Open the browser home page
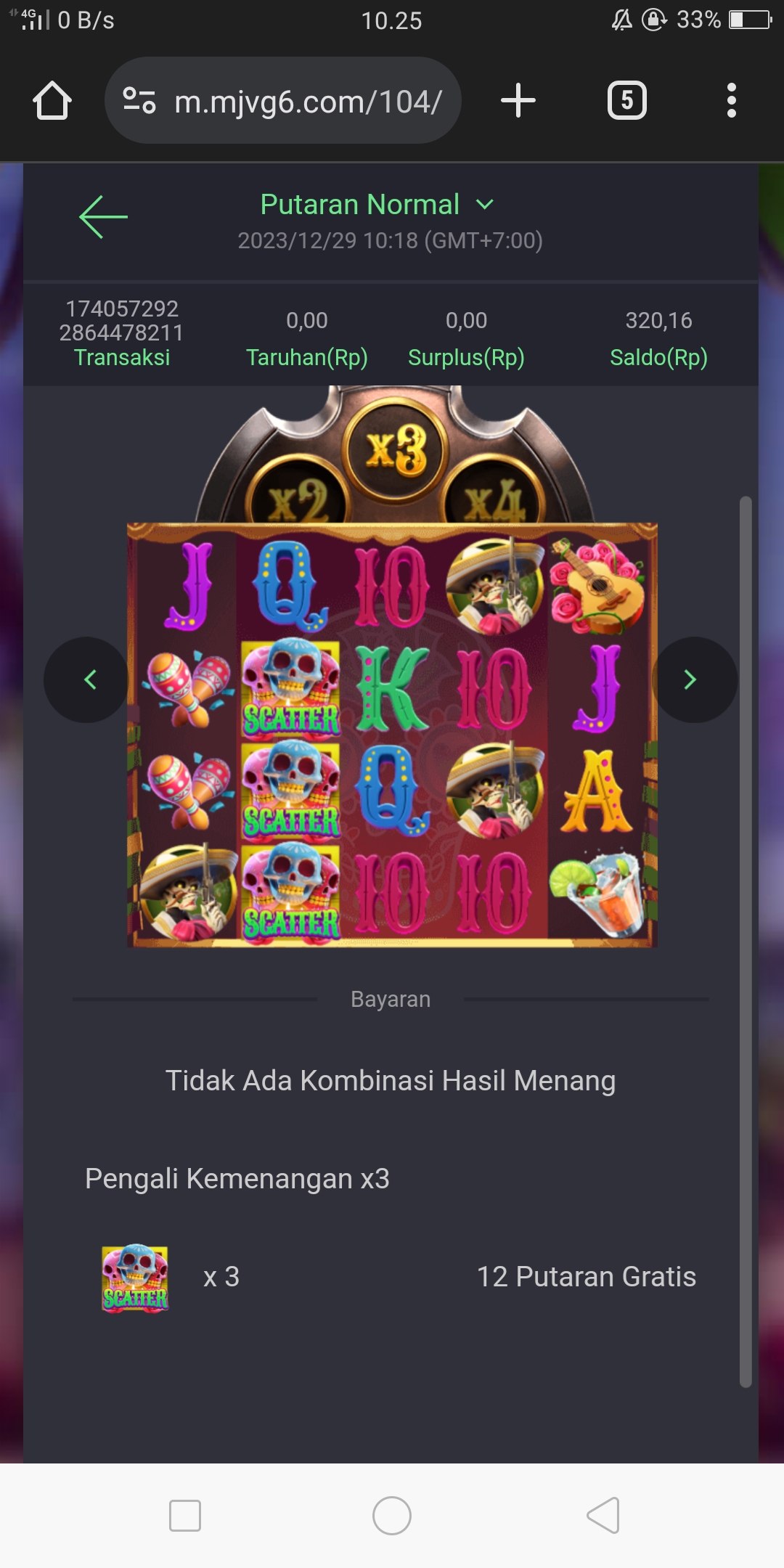The image size is (784, 1568). [x=52, y=100]
